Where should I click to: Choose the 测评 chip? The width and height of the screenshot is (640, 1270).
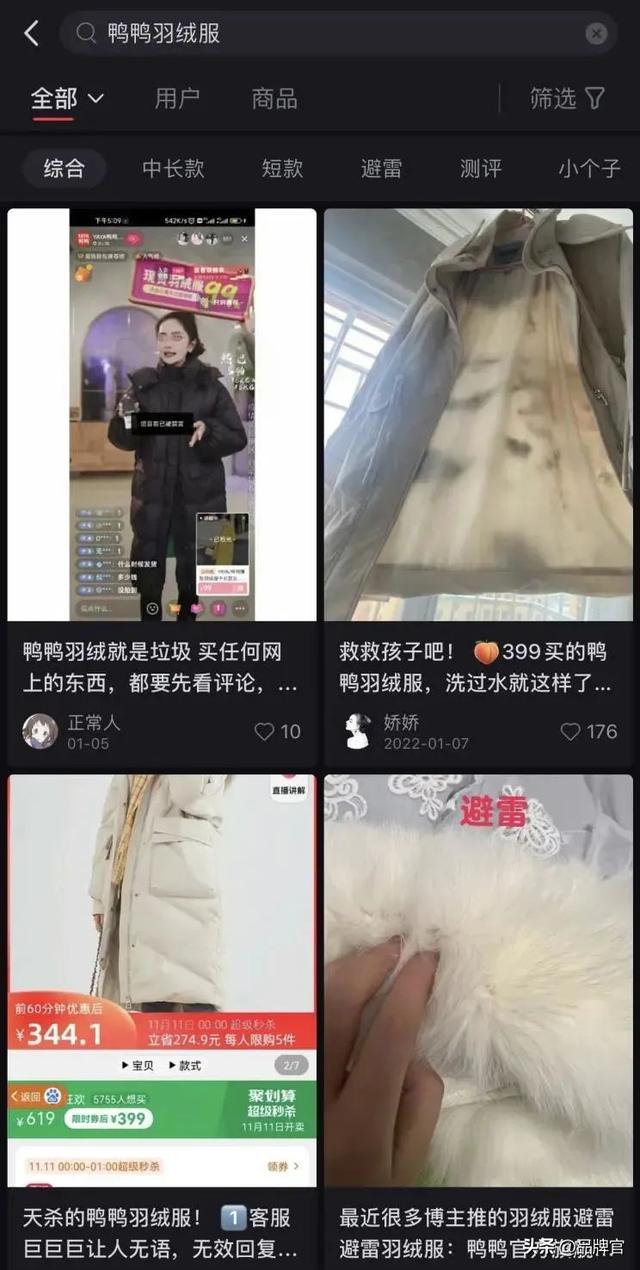(481, 168)
